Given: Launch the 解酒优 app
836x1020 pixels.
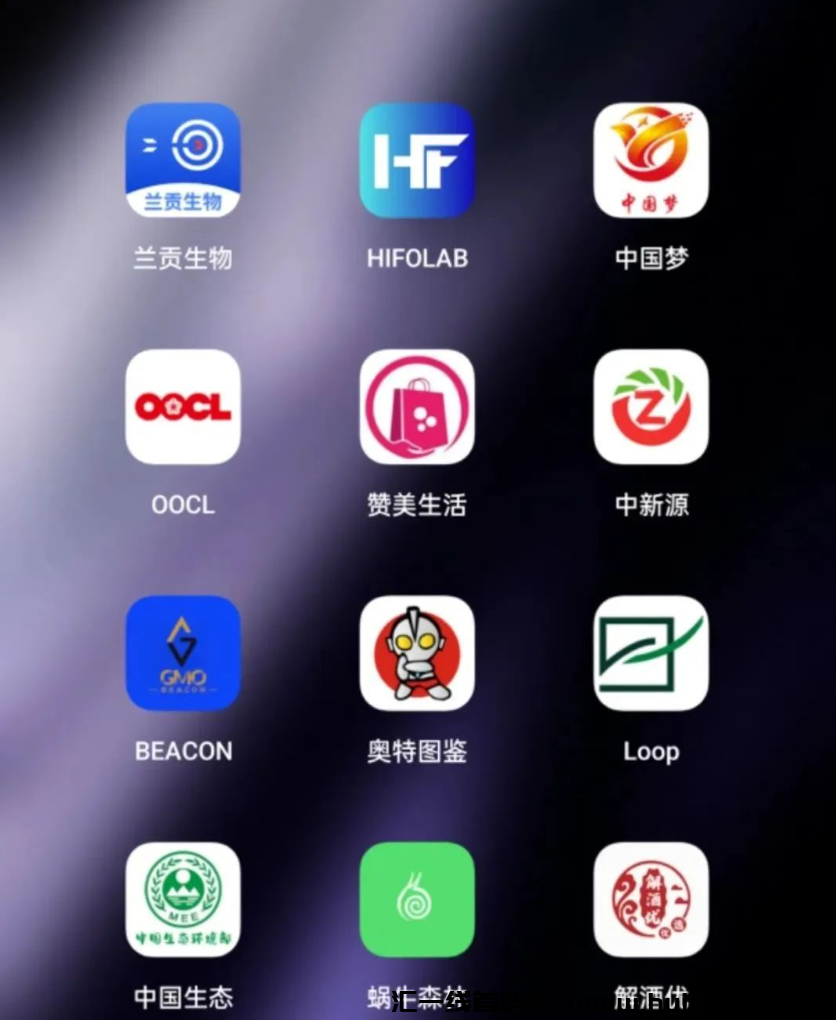Looking at the screenshot, I should [x=651, y=899].
